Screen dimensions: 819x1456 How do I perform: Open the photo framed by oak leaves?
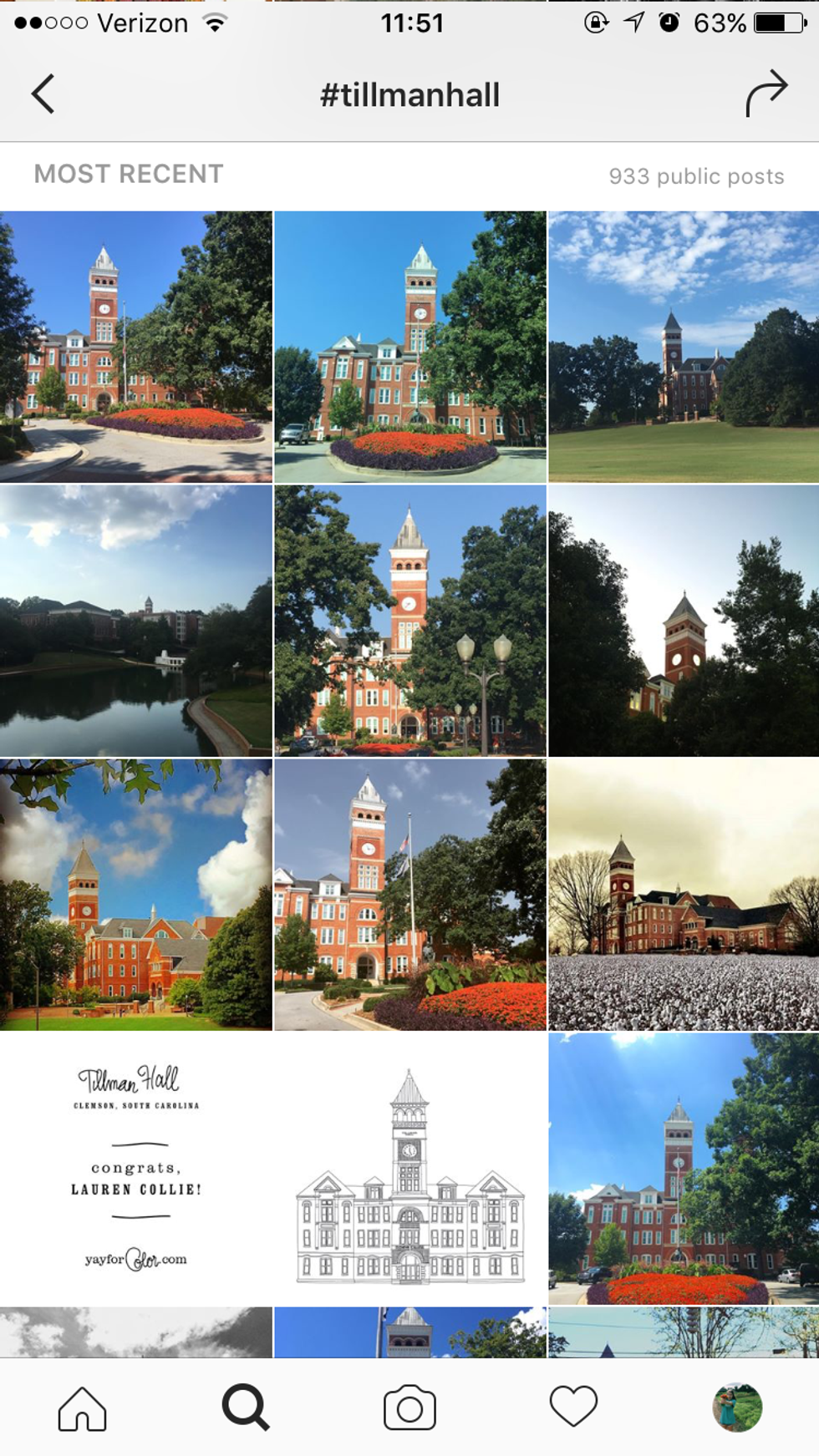point(135,895)
